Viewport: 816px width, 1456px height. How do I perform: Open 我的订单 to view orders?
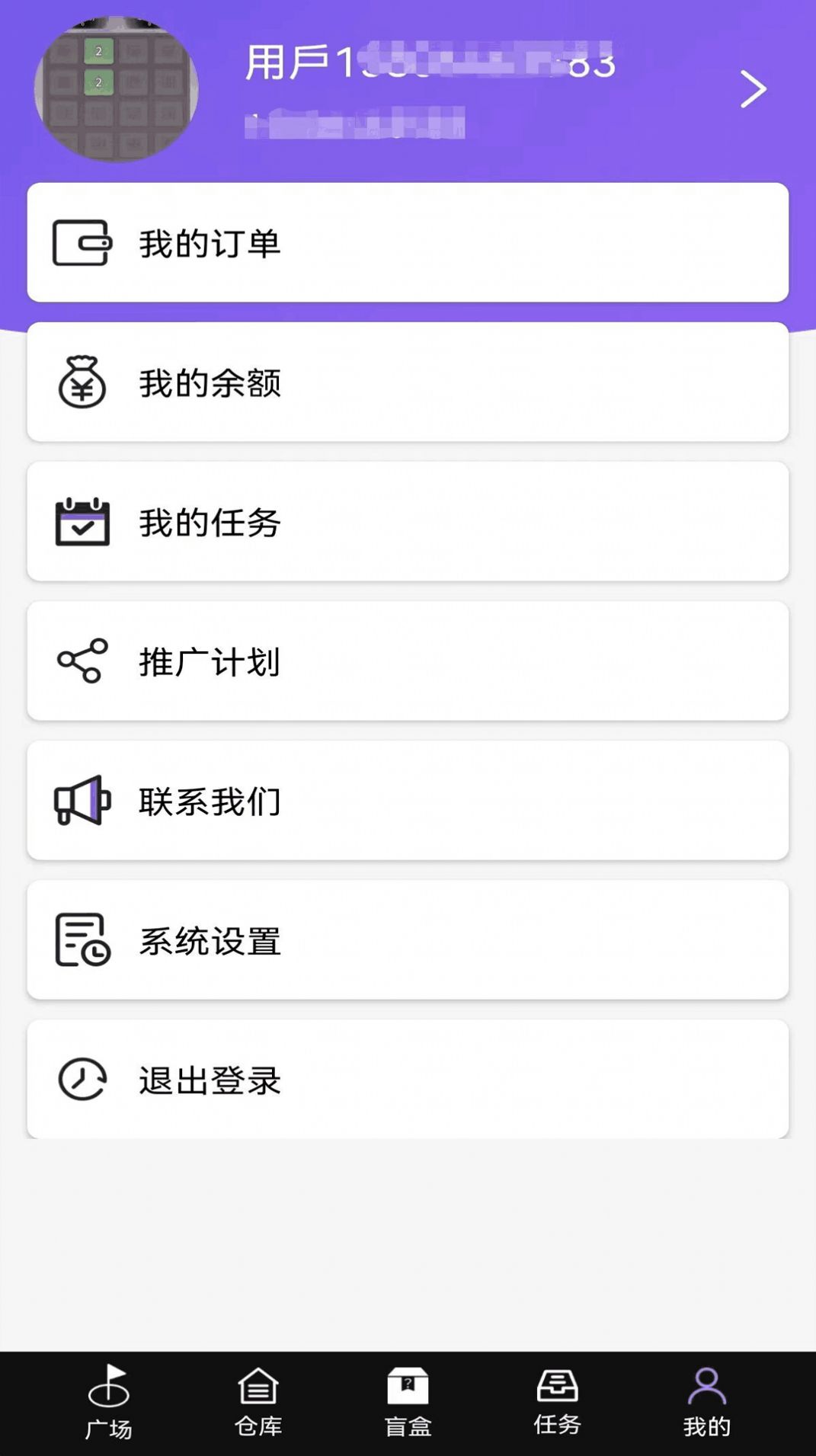point(408,242)
